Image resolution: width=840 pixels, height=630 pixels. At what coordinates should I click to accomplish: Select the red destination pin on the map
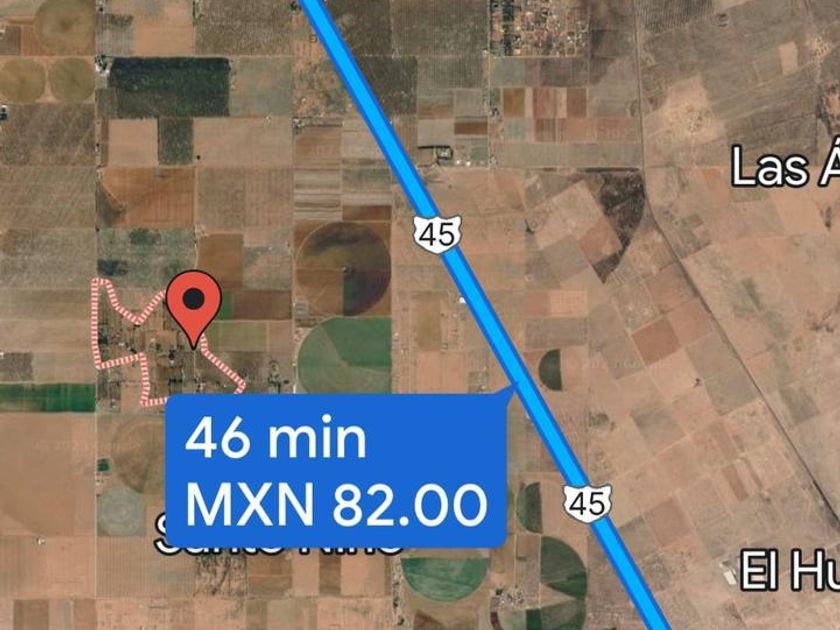pyautogui.click(x=192, y=303)
